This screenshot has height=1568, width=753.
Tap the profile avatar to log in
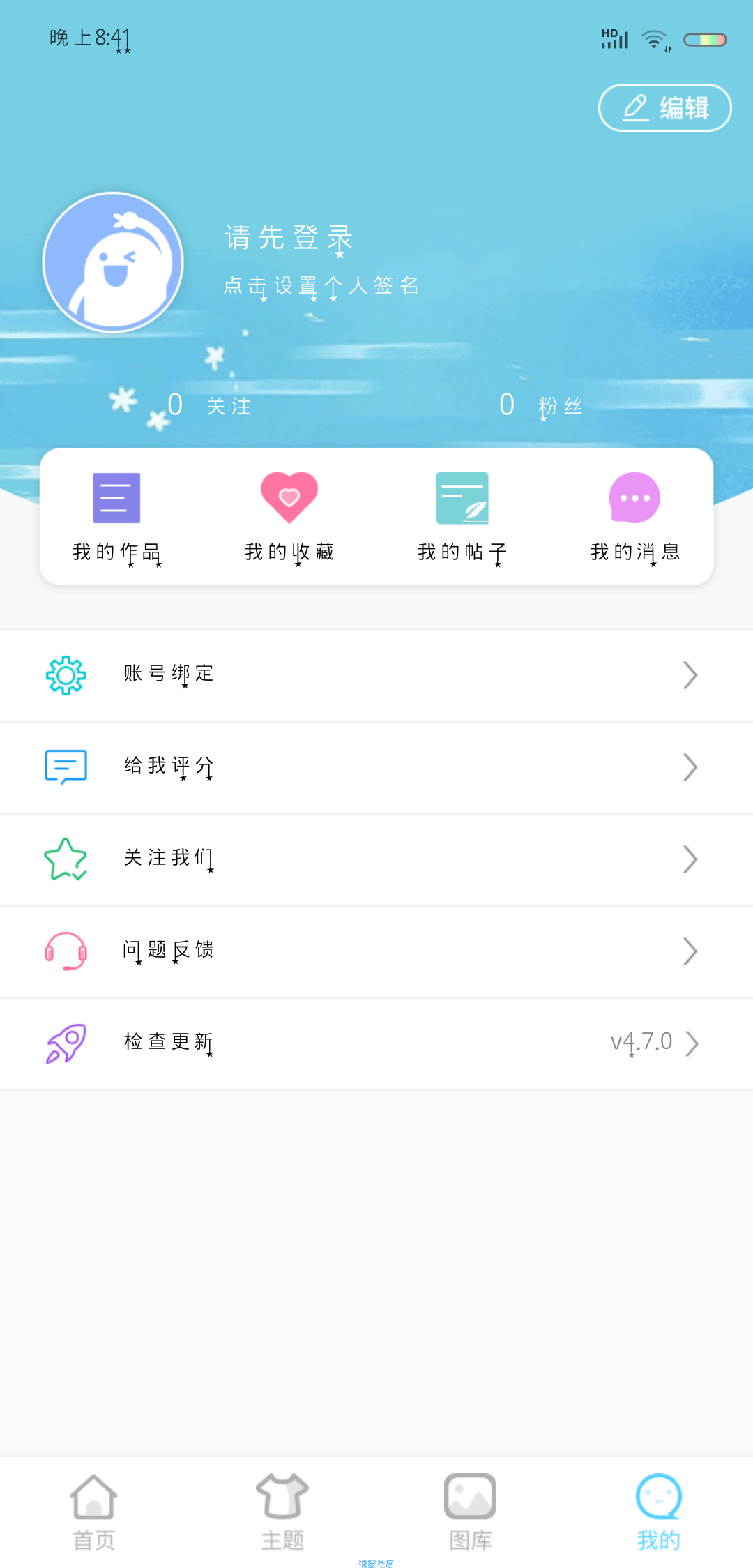pos(113,262)
